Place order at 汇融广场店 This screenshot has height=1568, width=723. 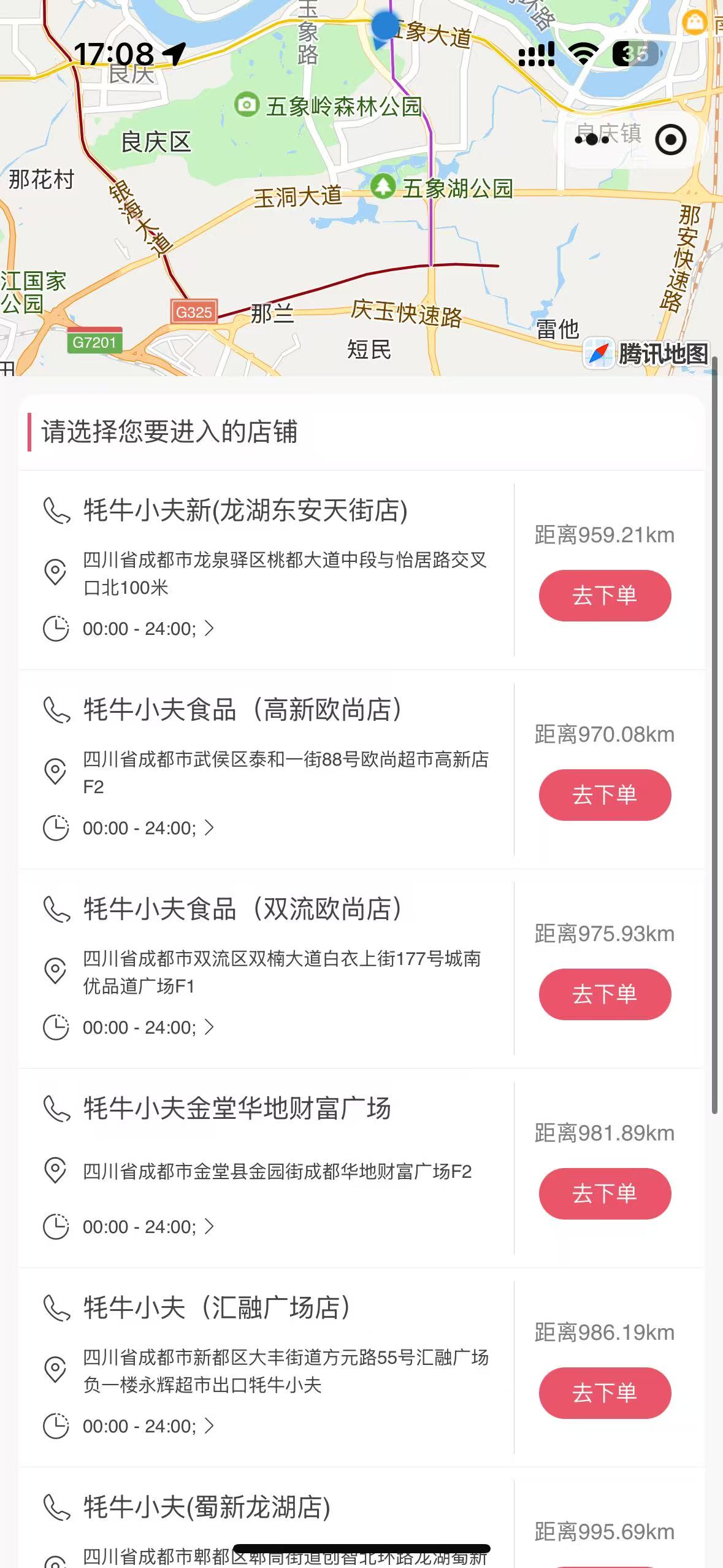(x=605, y=1393)
